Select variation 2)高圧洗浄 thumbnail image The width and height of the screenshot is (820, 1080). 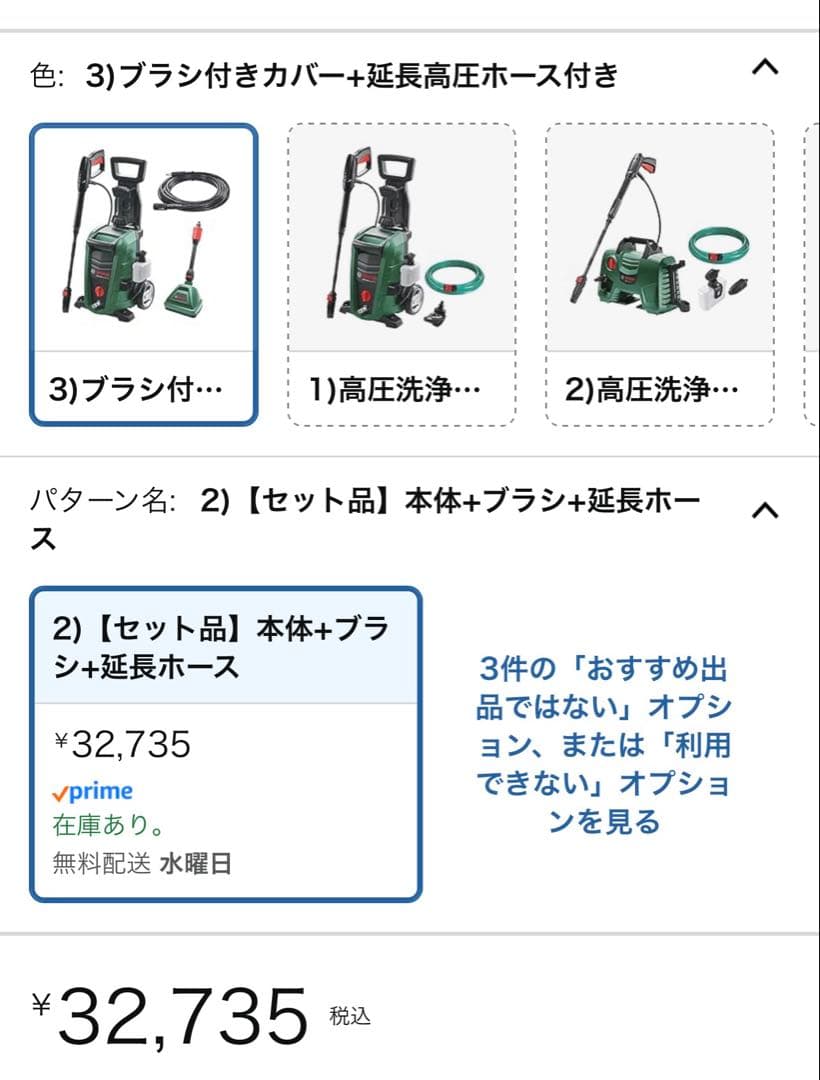[x=660, y=240]
